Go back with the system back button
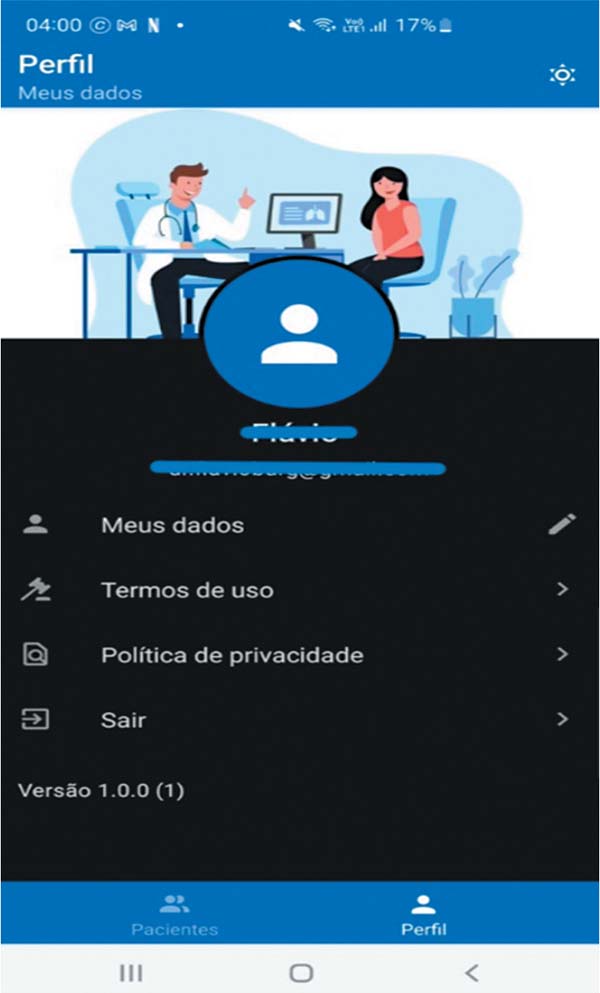The image size is (600, 993). [472, 972]
